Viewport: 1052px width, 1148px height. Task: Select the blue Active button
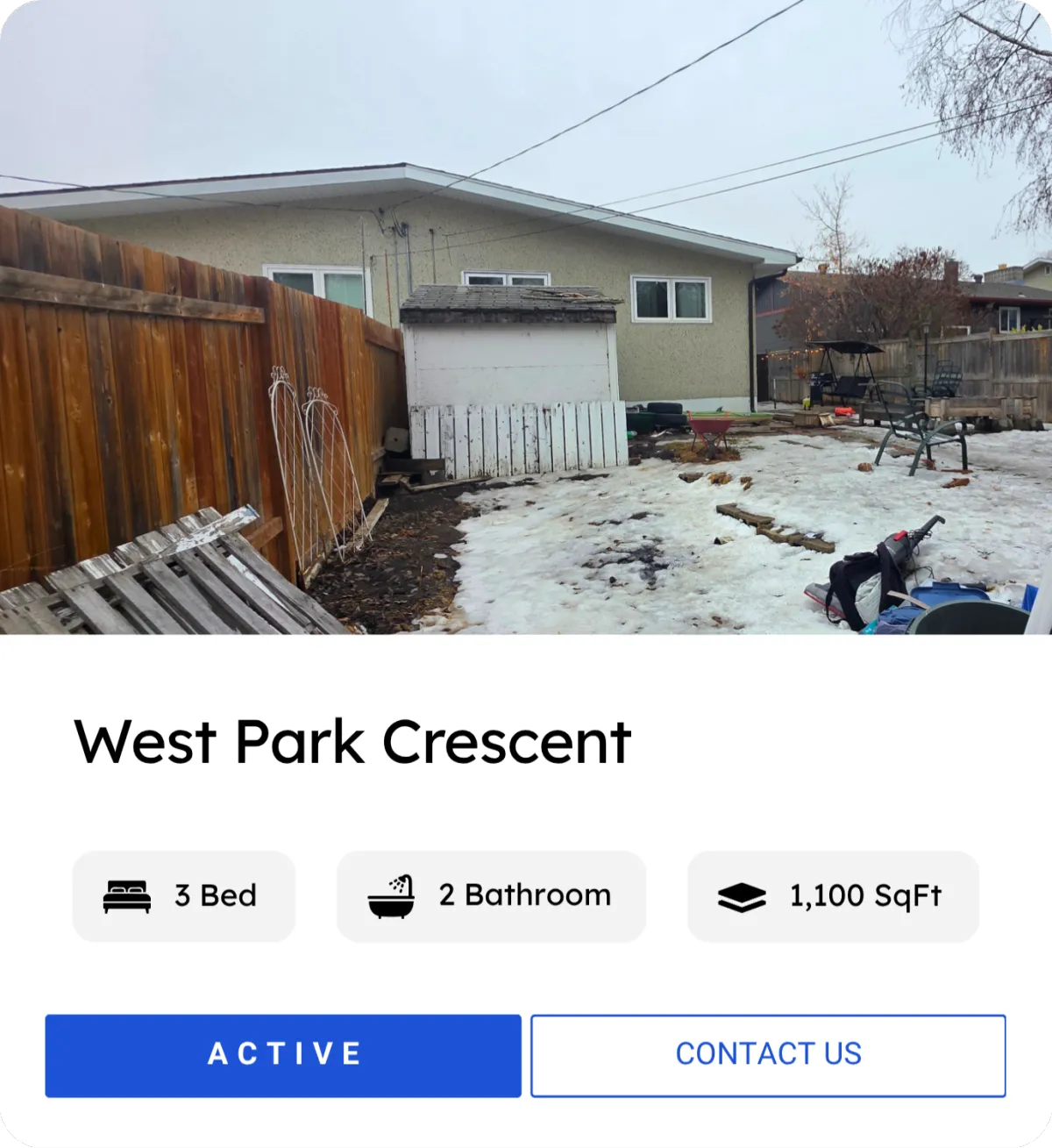pyautogui.click(x=283, y=1055)
